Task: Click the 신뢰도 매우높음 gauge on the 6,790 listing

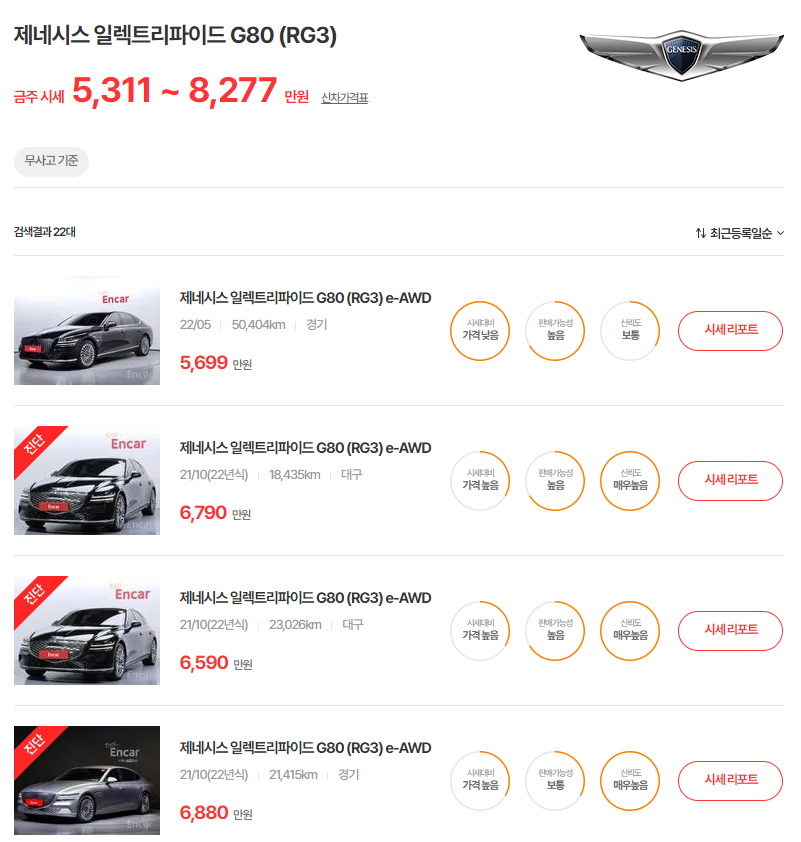Action: (x=630, y=480)
